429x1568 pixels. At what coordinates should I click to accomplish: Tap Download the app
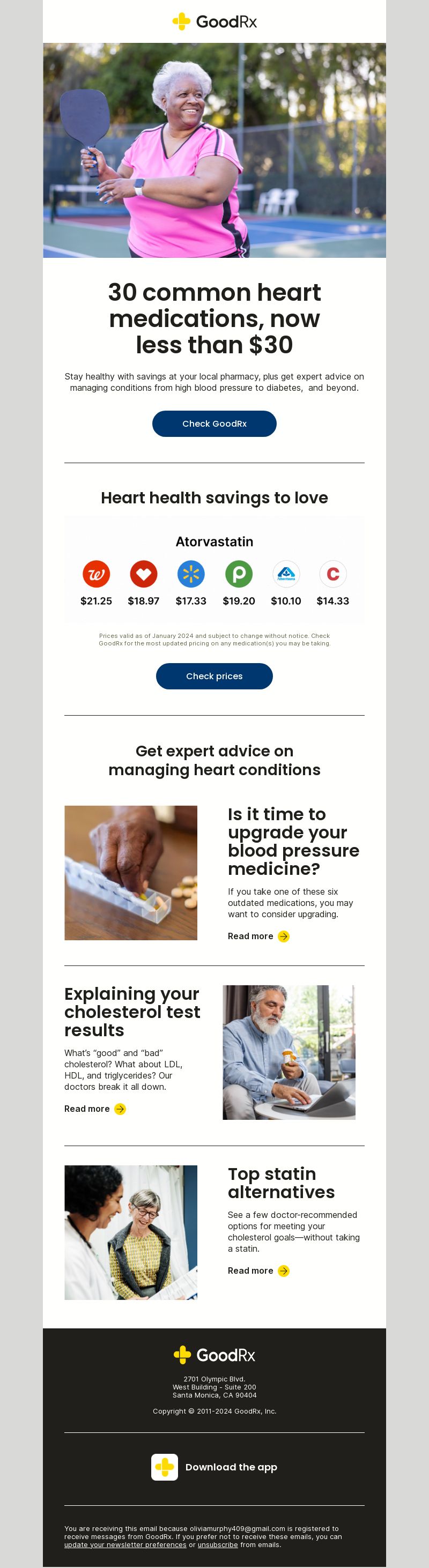point(214,1467)
